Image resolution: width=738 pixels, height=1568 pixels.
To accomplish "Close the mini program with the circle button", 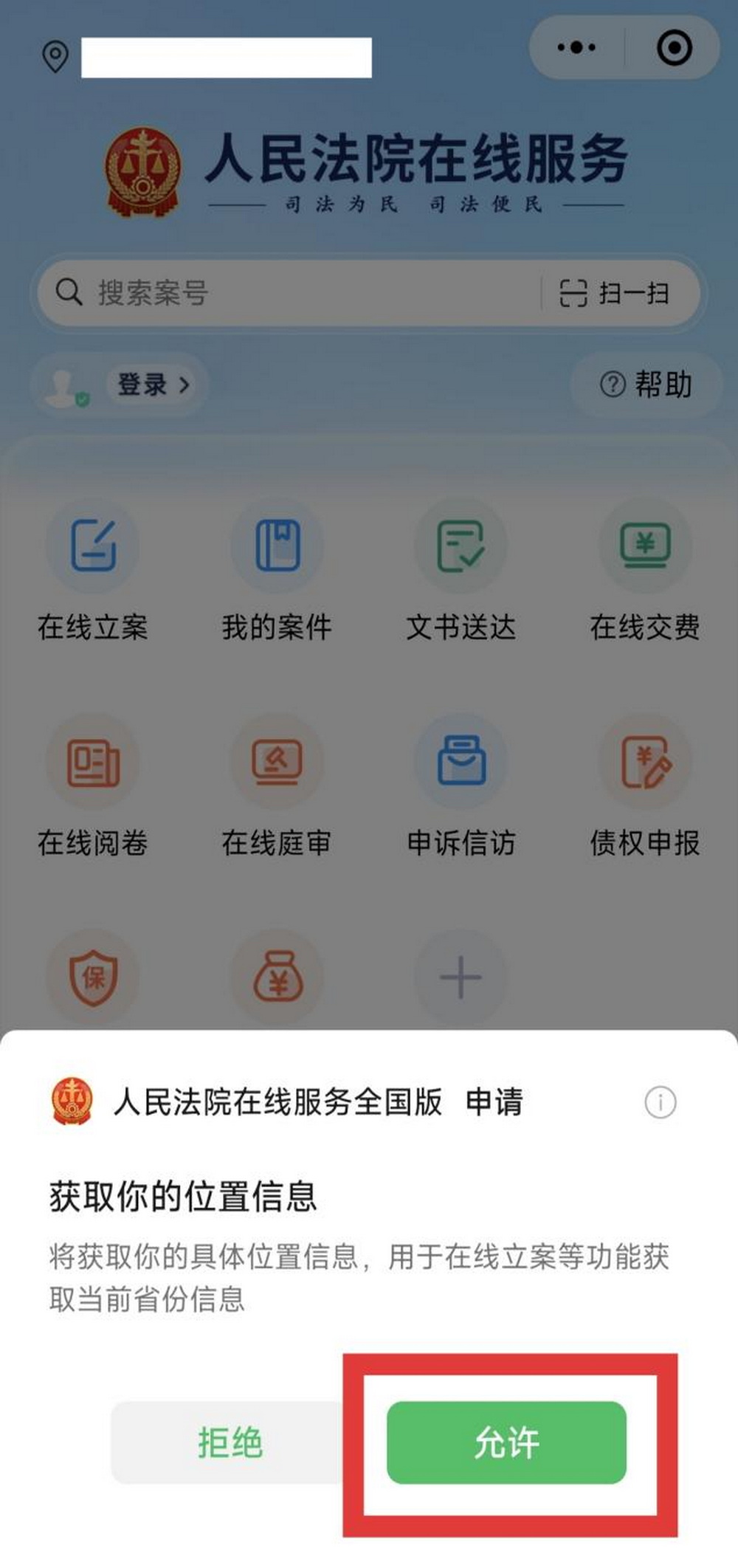I will click(674, 48).
